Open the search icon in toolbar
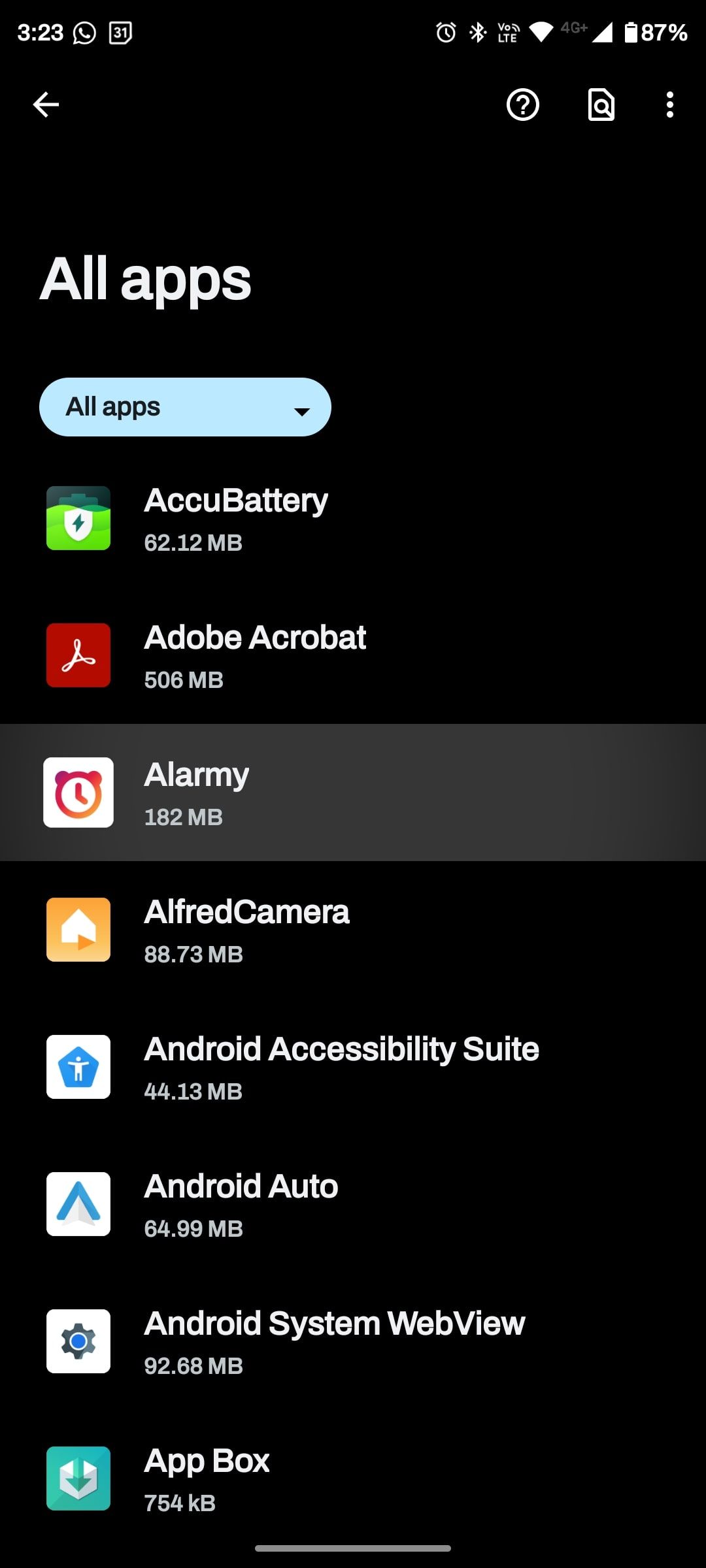706x1568 pixels. click(x=601, y=105)
